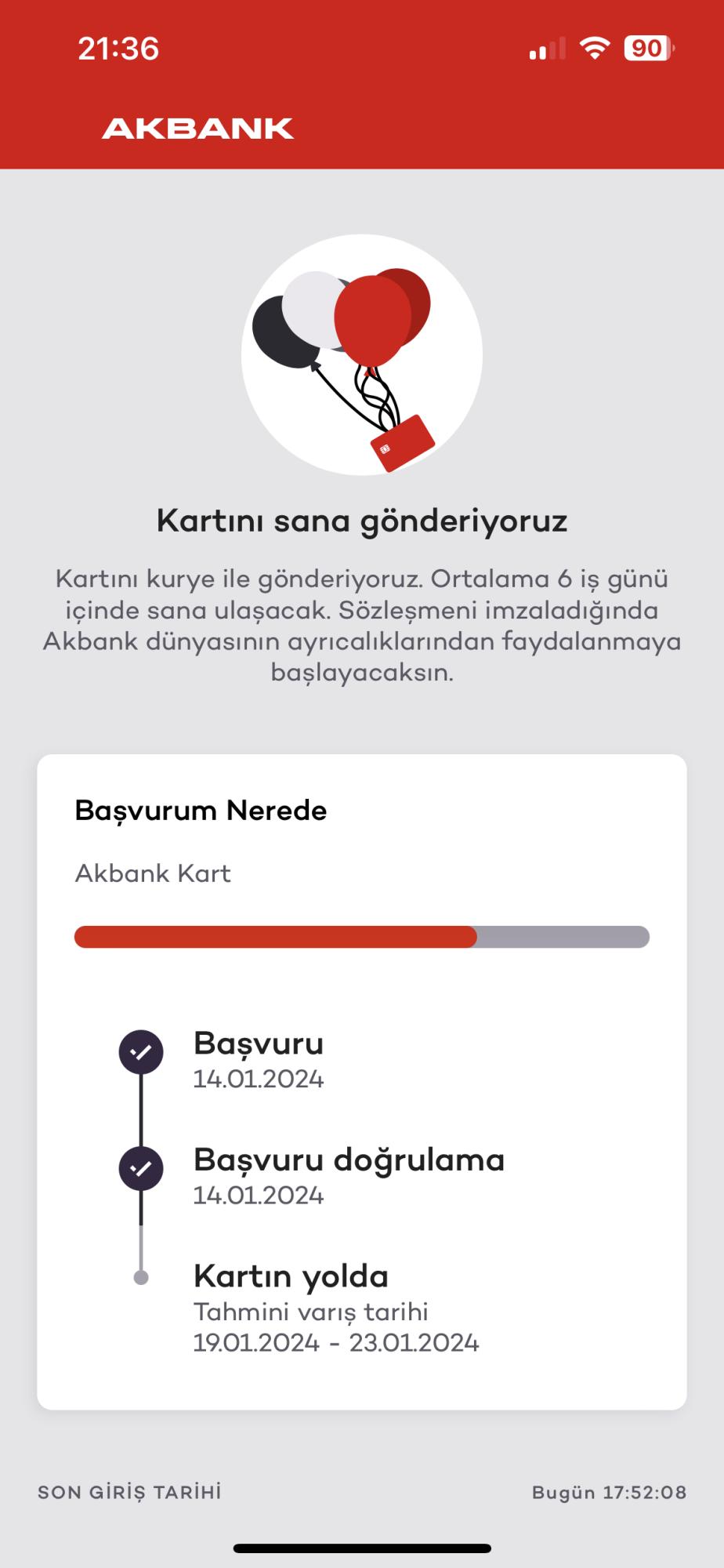Tap the cellular signal indicator
724x1568 pixels.
545,49
